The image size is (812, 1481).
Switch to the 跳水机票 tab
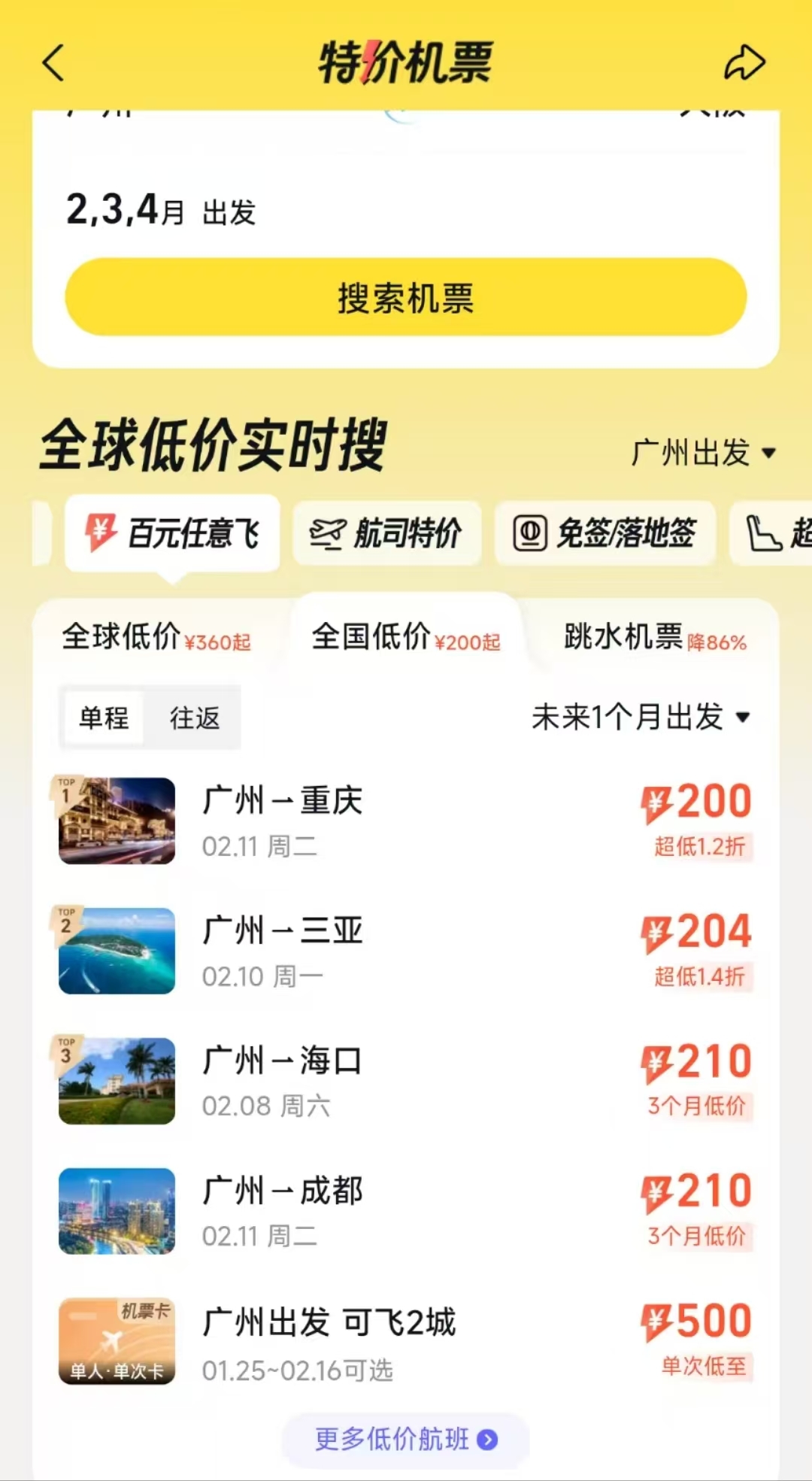click(x=654, y=637)
